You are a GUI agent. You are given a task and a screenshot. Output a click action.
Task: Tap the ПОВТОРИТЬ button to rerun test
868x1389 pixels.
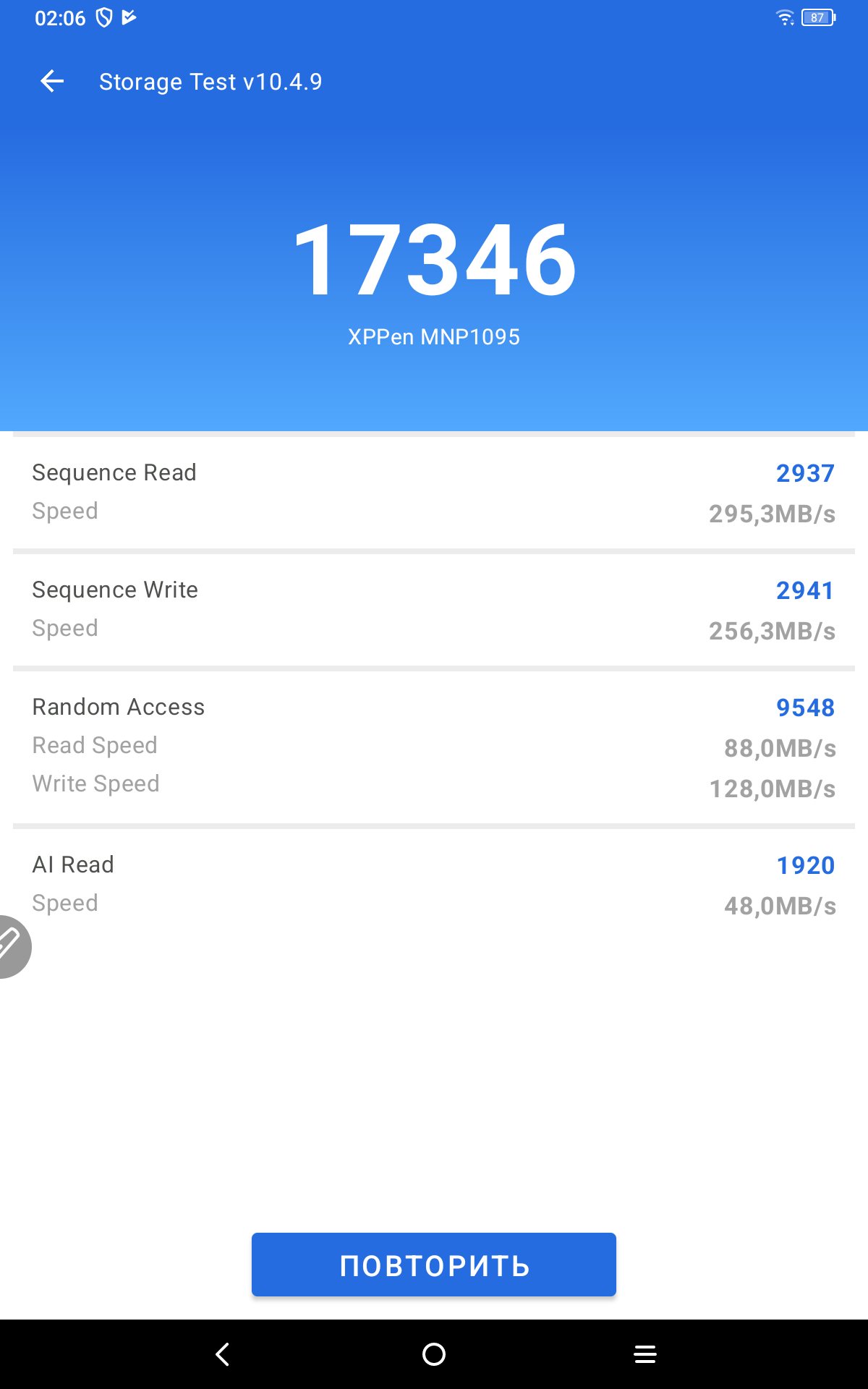(x=434, y=1265)
